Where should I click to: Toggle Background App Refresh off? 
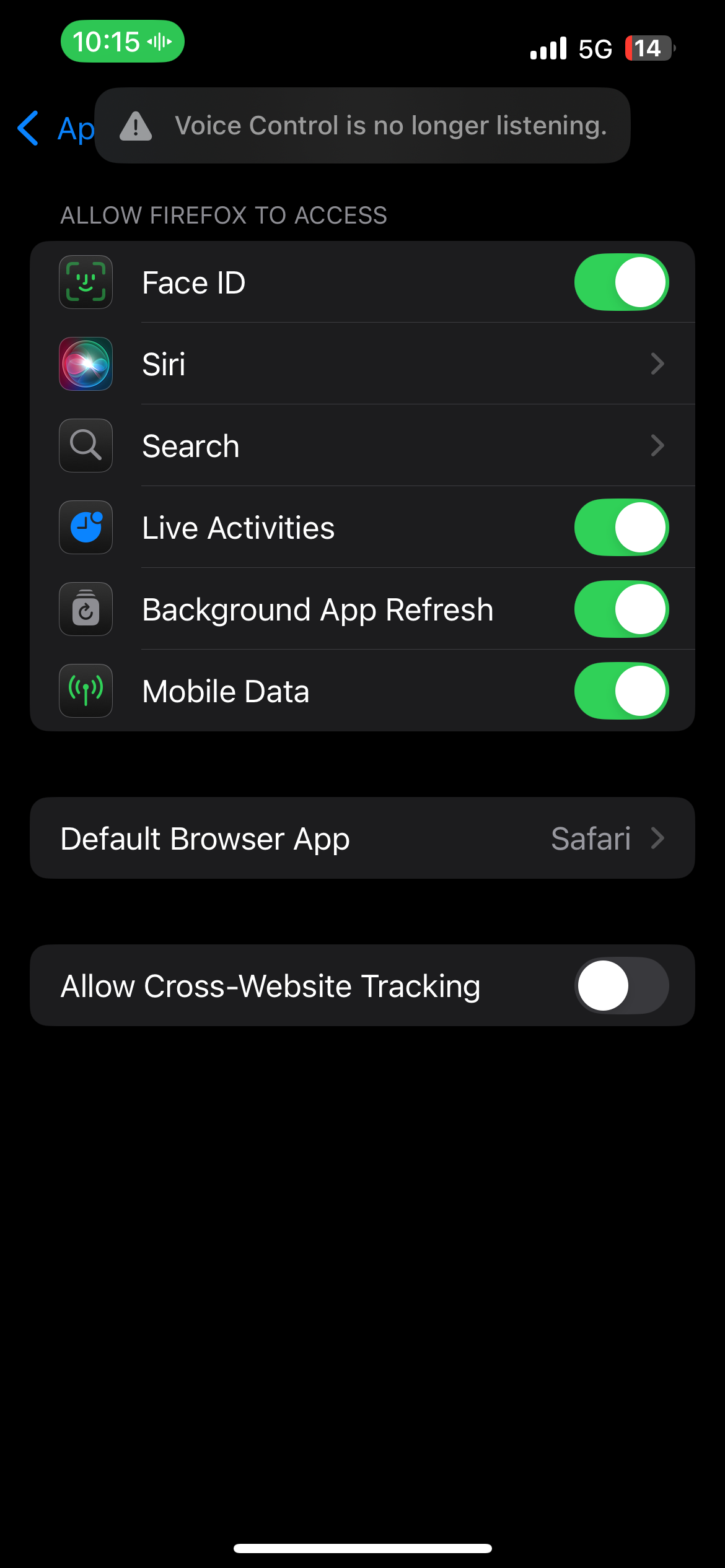click(x=621, y=609)
